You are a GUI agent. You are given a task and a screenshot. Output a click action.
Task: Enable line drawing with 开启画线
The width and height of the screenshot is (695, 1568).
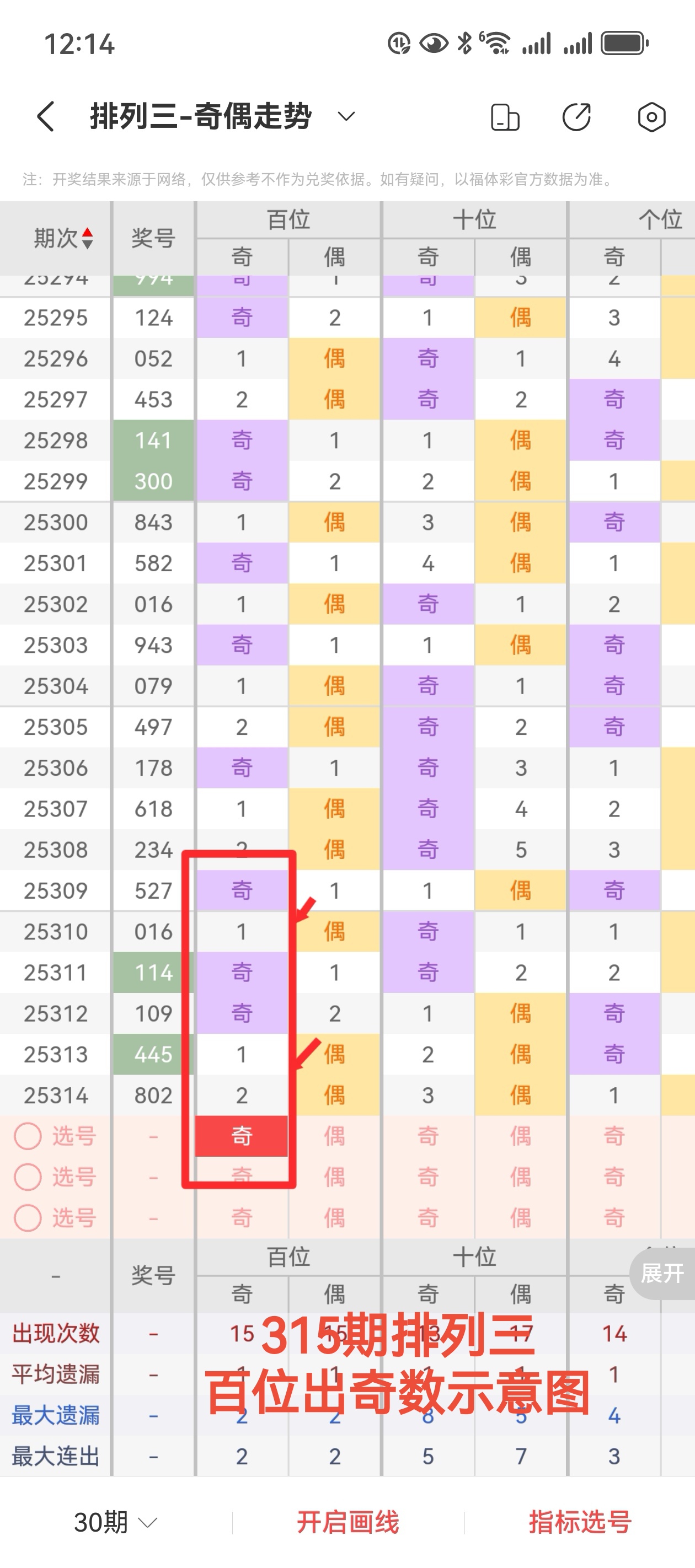tap(348, 1522)
